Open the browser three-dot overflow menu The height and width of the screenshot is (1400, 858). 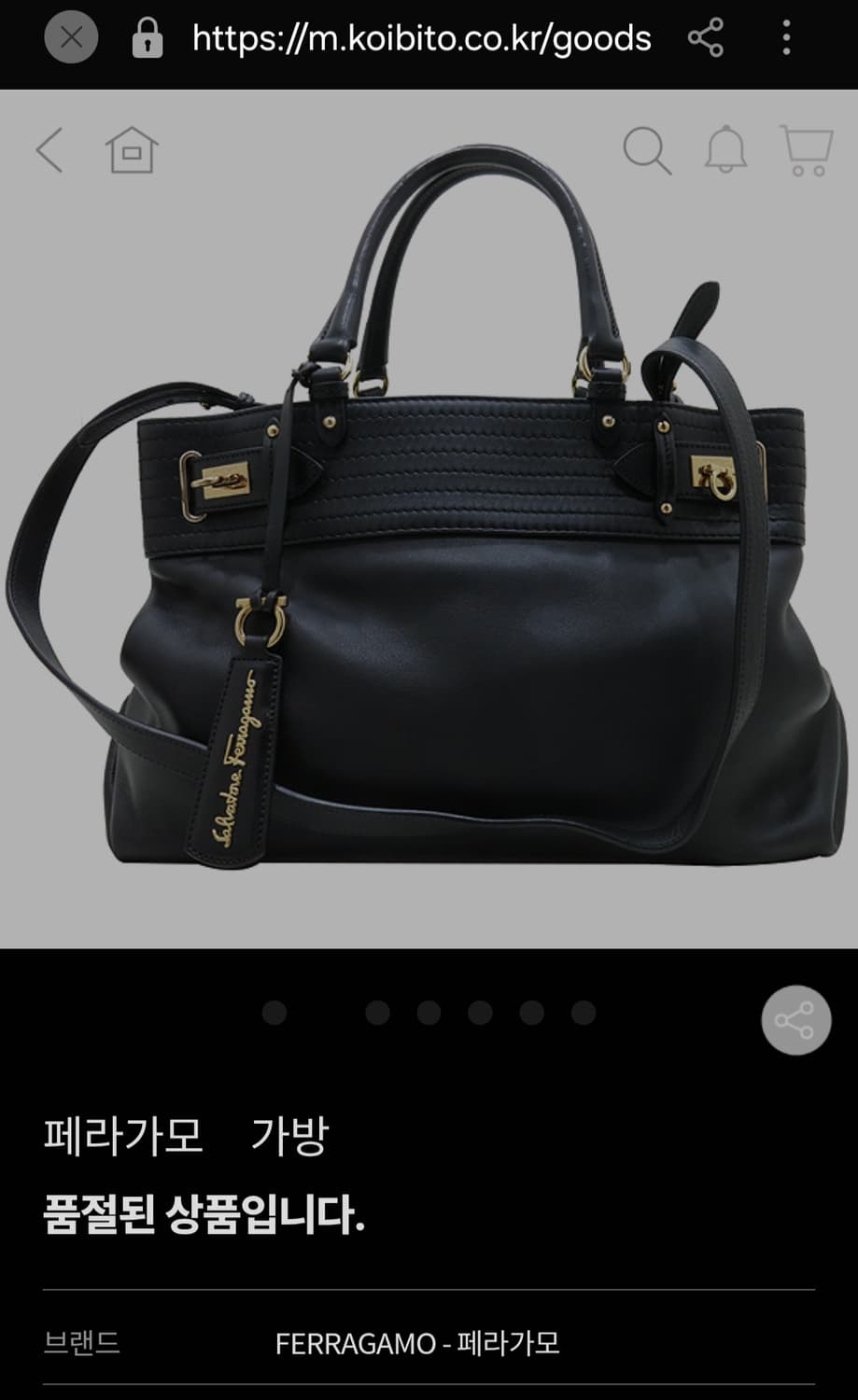coord(785,38)
